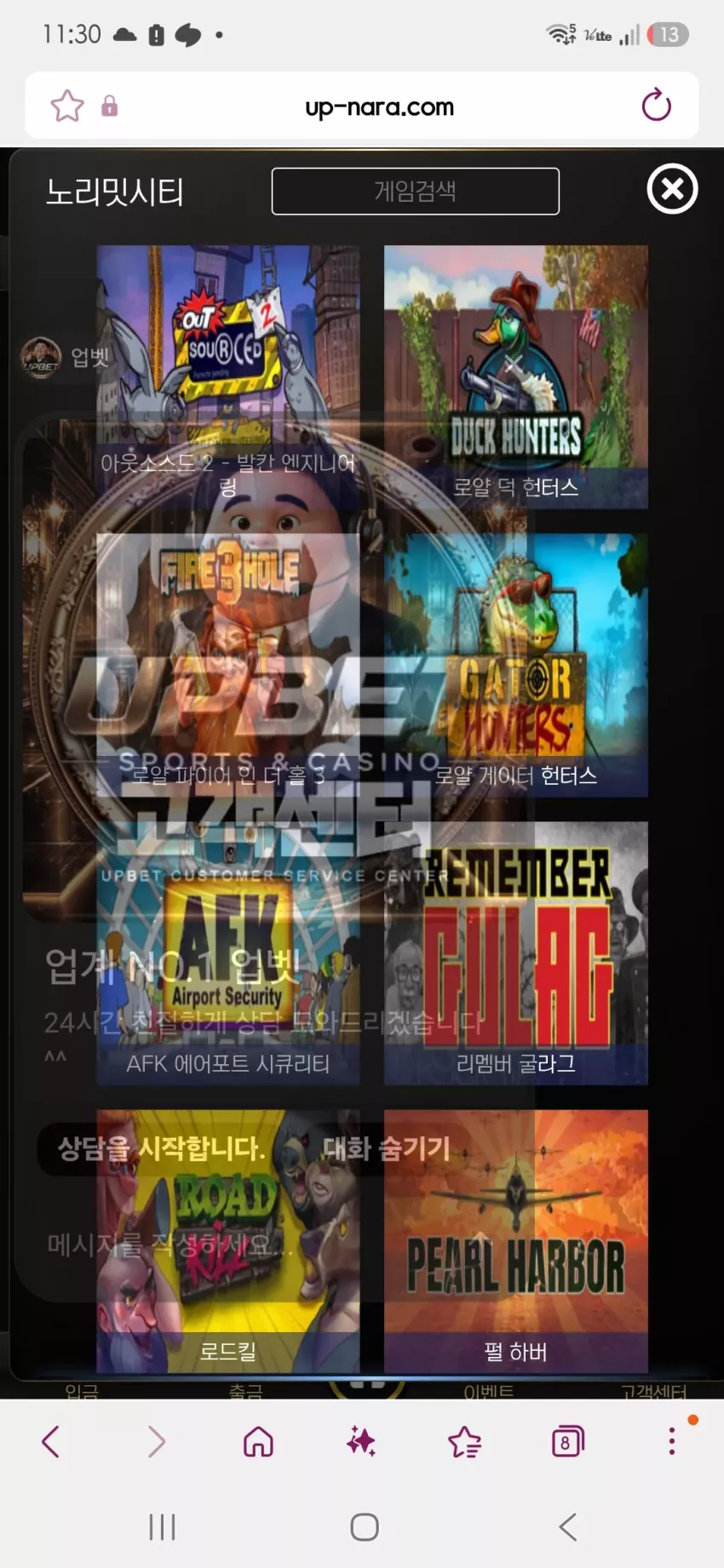Select the 펄 하버 game tile

516,1241
